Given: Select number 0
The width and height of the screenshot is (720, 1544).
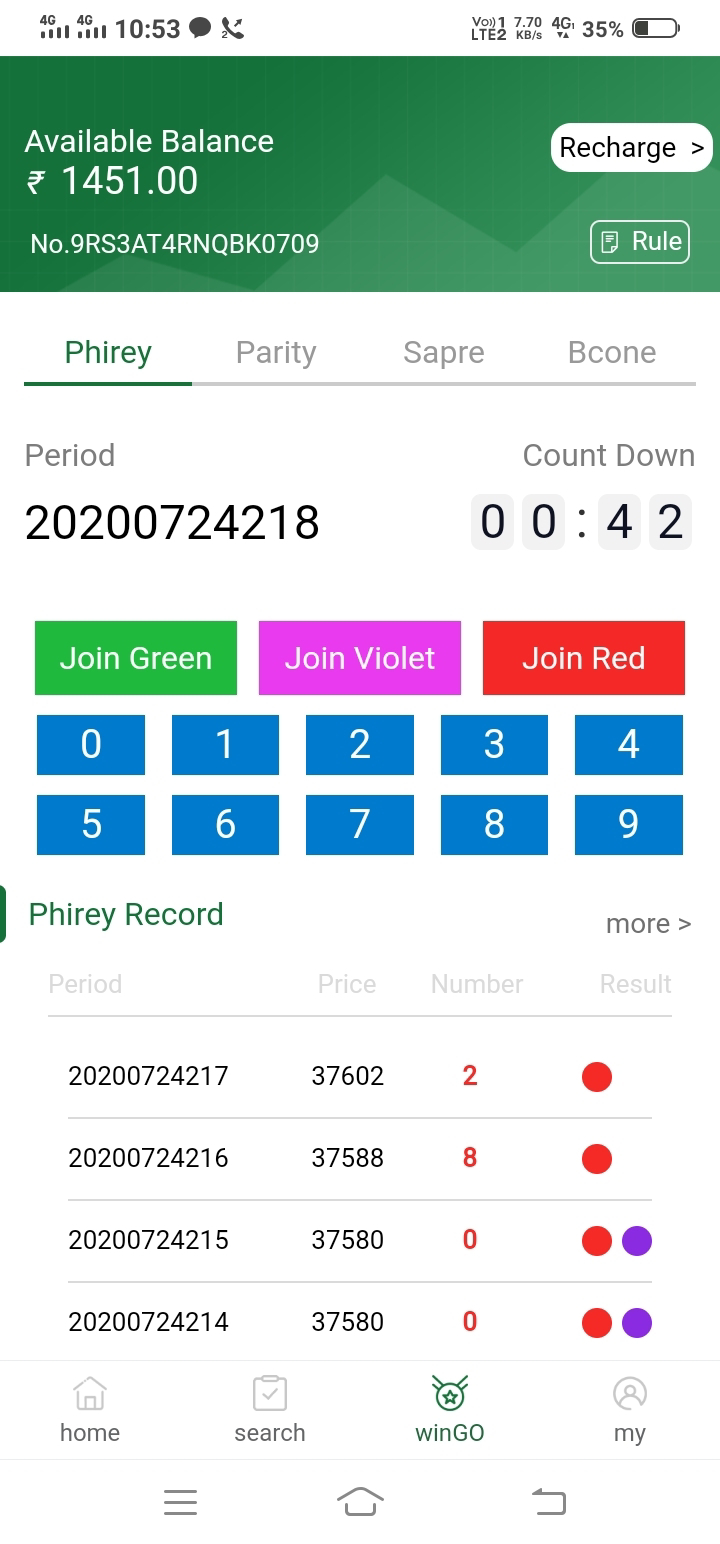Looking at the screenshot, I should click(91, 744).
